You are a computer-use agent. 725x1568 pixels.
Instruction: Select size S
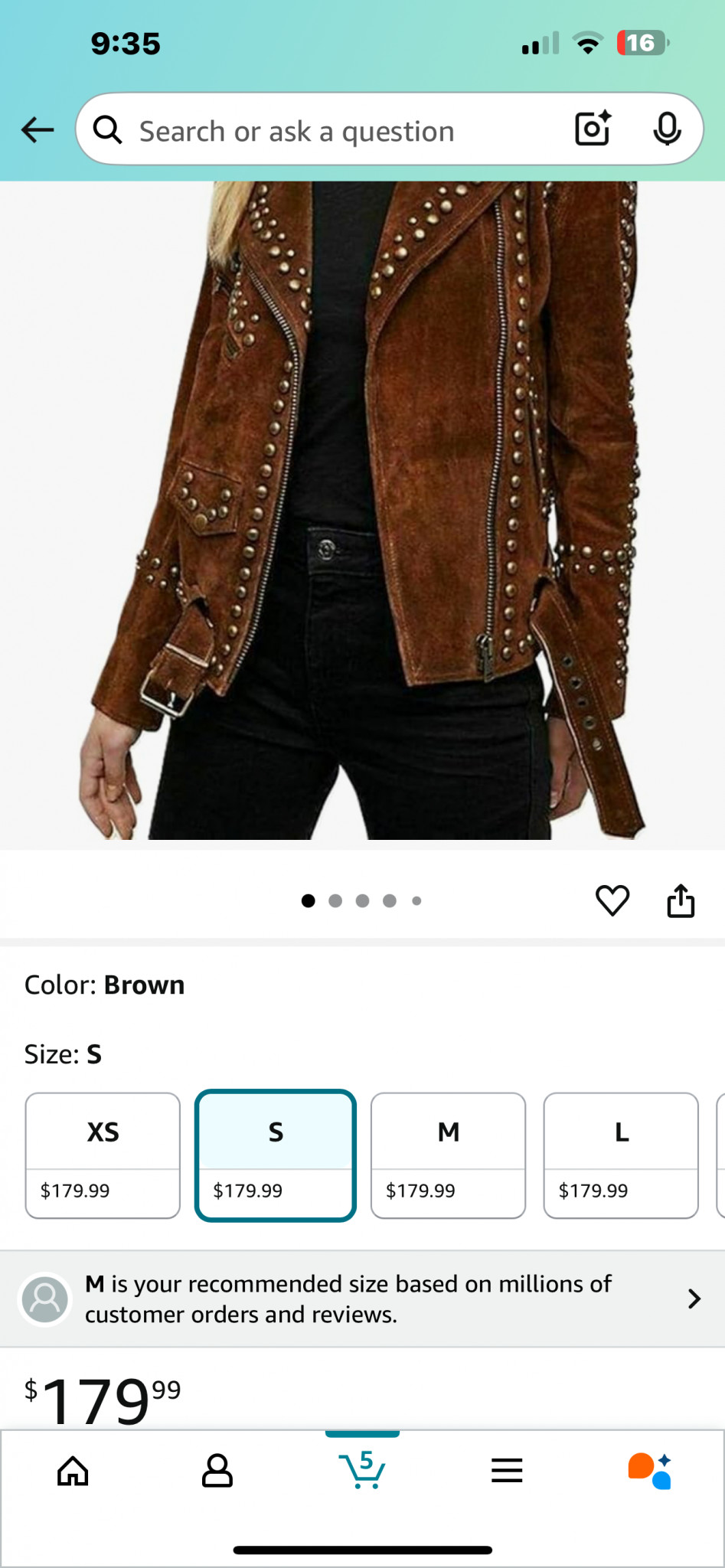point(276,1155)
